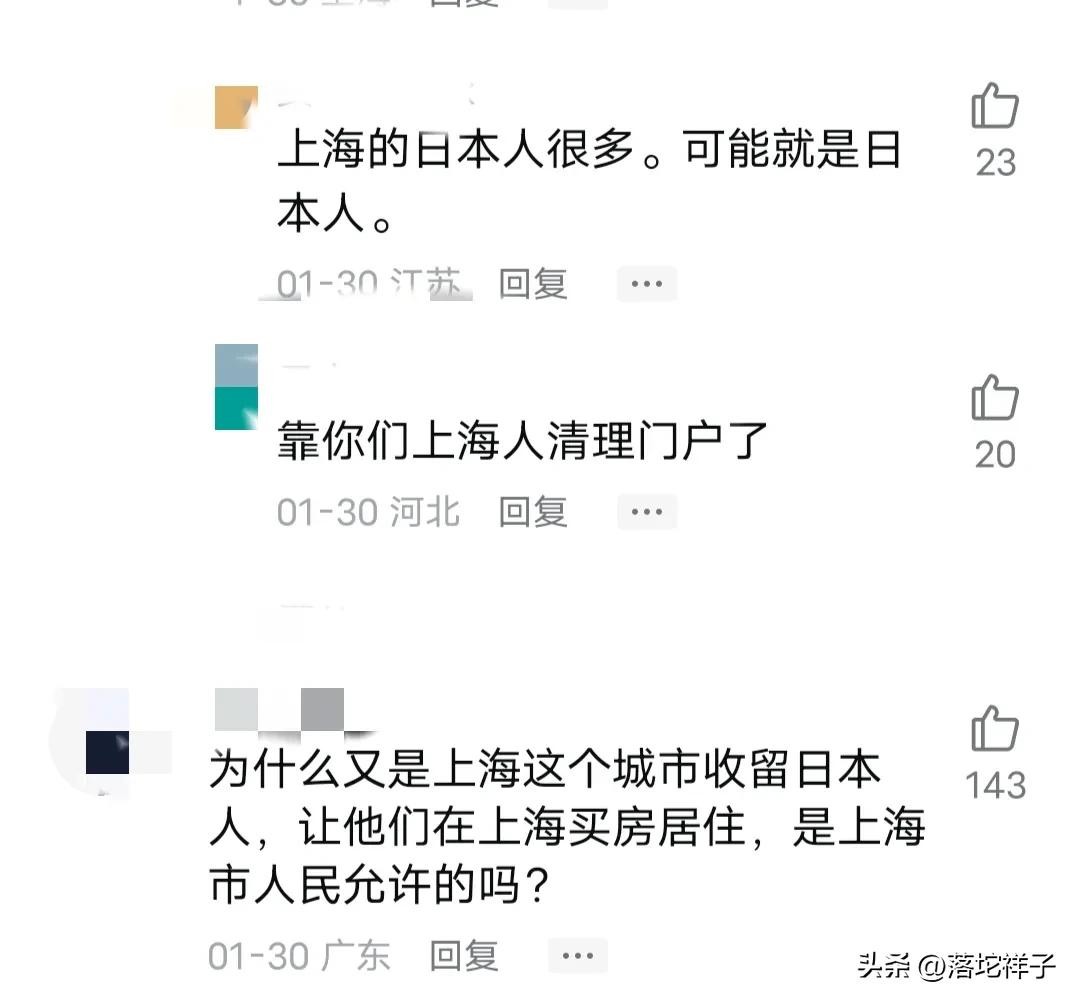The image size is (1080, 1004).
Task: Like the comment "上海的日本人很多"
Action: point(994,106)
